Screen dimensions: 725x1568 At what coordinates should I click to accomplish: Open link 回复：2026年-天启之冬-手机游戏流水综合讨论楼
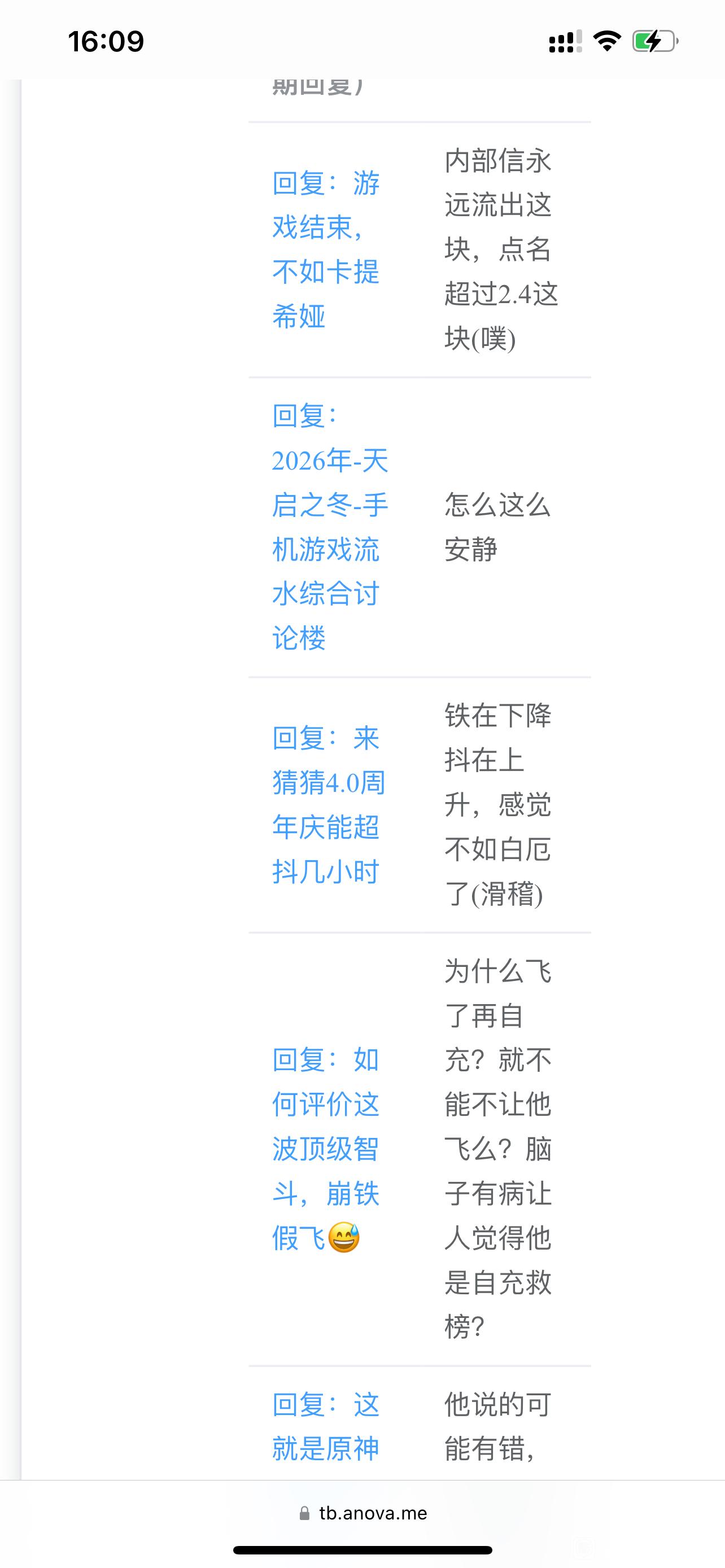329,527
